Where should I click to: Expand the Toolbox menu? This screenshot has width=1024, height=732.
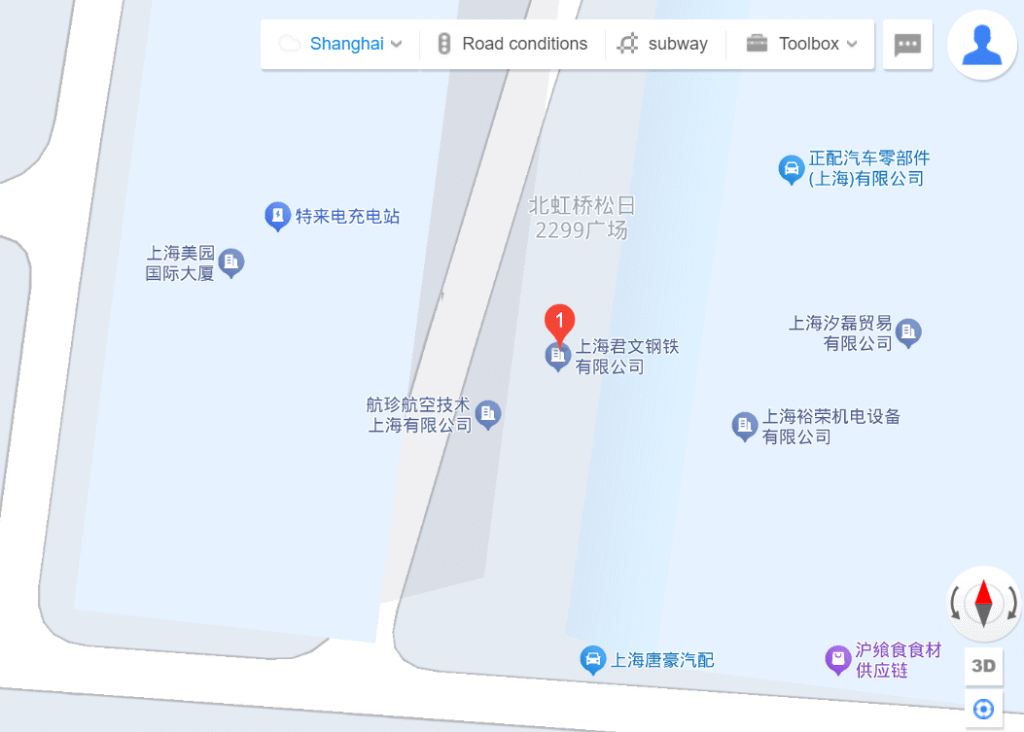pyautogui.click(x=802, y=44)
